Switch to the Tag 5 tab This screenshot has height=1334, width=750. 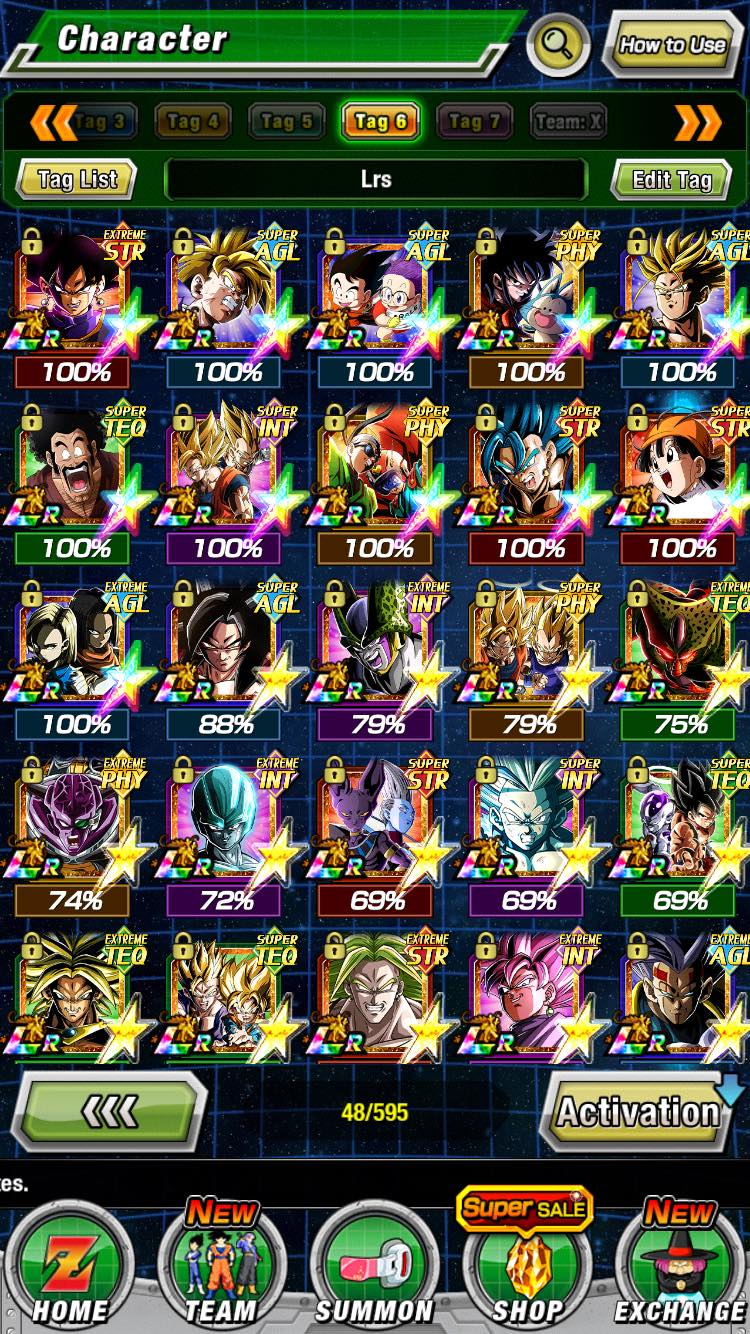click(286, 122)
